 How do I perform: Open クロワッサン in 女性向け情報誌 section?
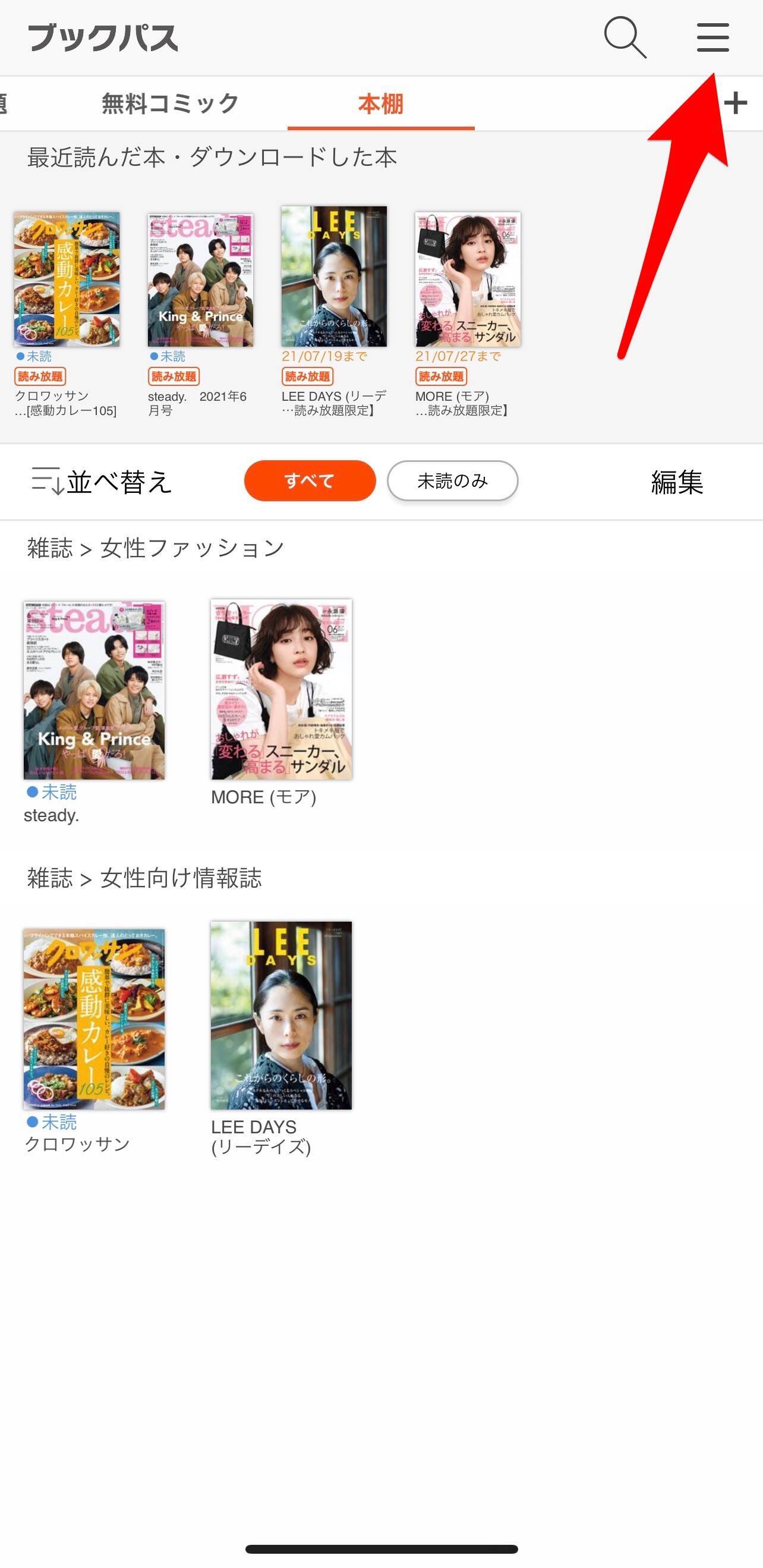(94, 1019)
